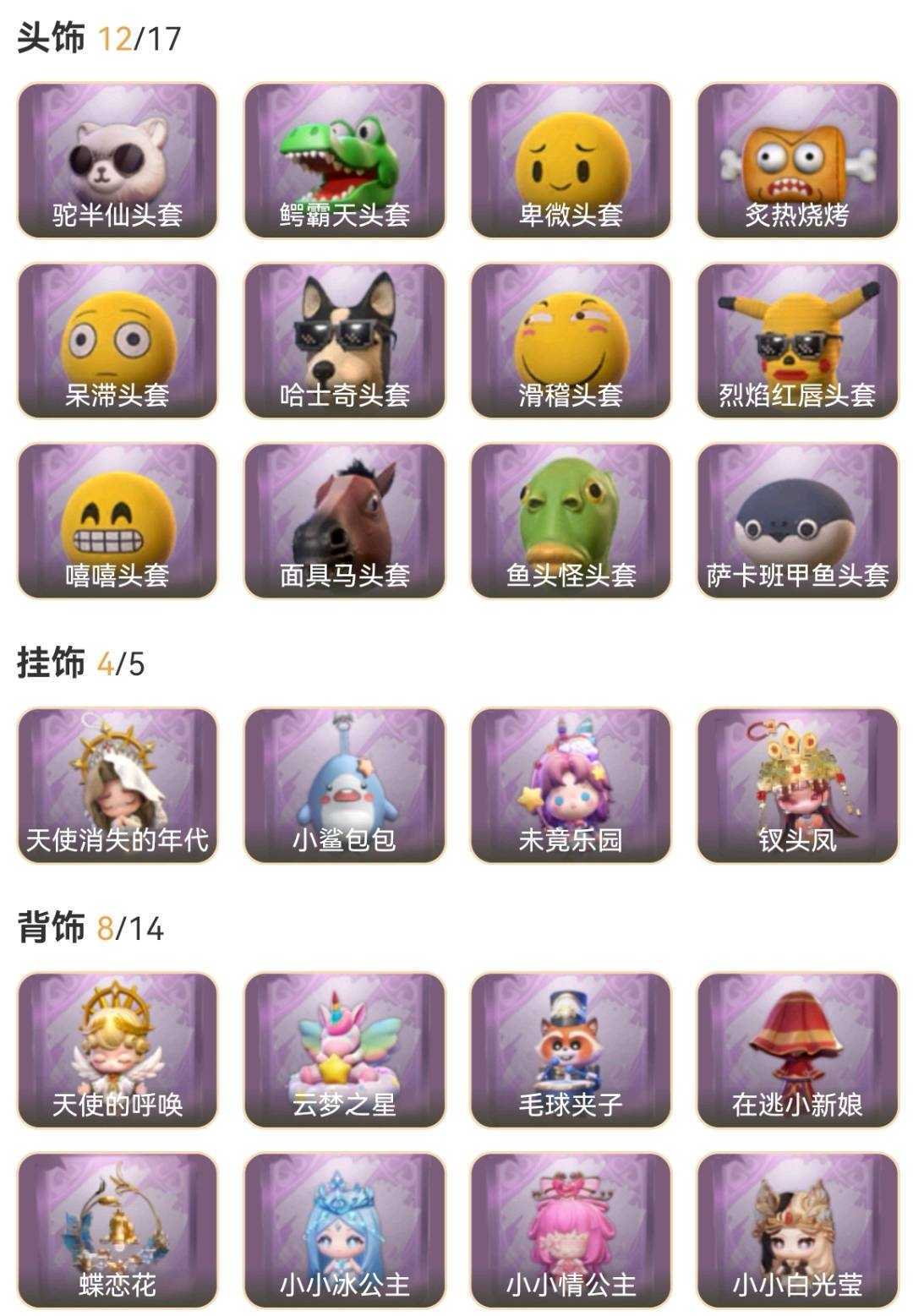This screenshot has height=1316, width=913.
Task: View the 萨卡班甲鱼头套 item
Action: pos(797,521)
